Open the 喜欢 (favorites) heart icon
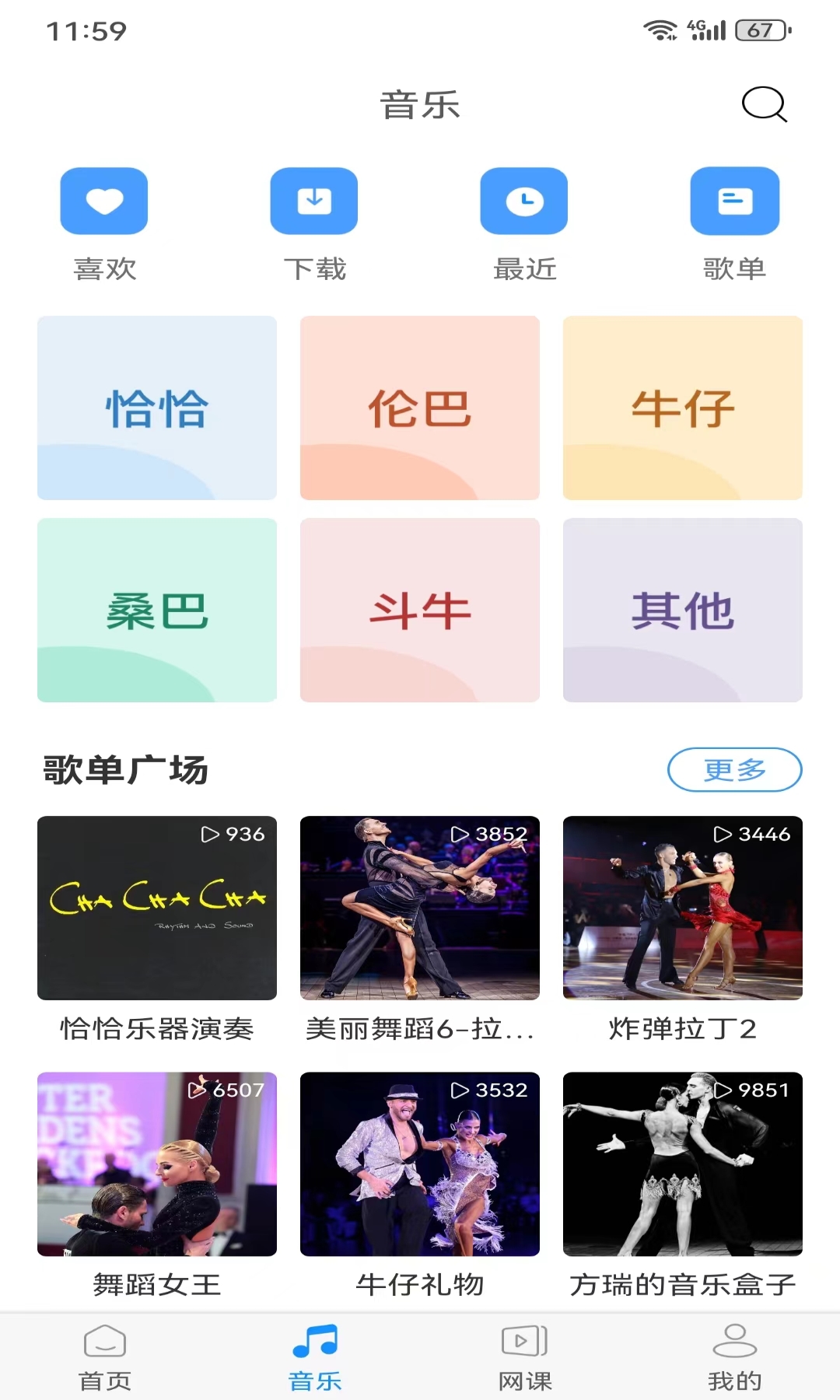Viewport: 840px width, 1400px height. (103, 201)
